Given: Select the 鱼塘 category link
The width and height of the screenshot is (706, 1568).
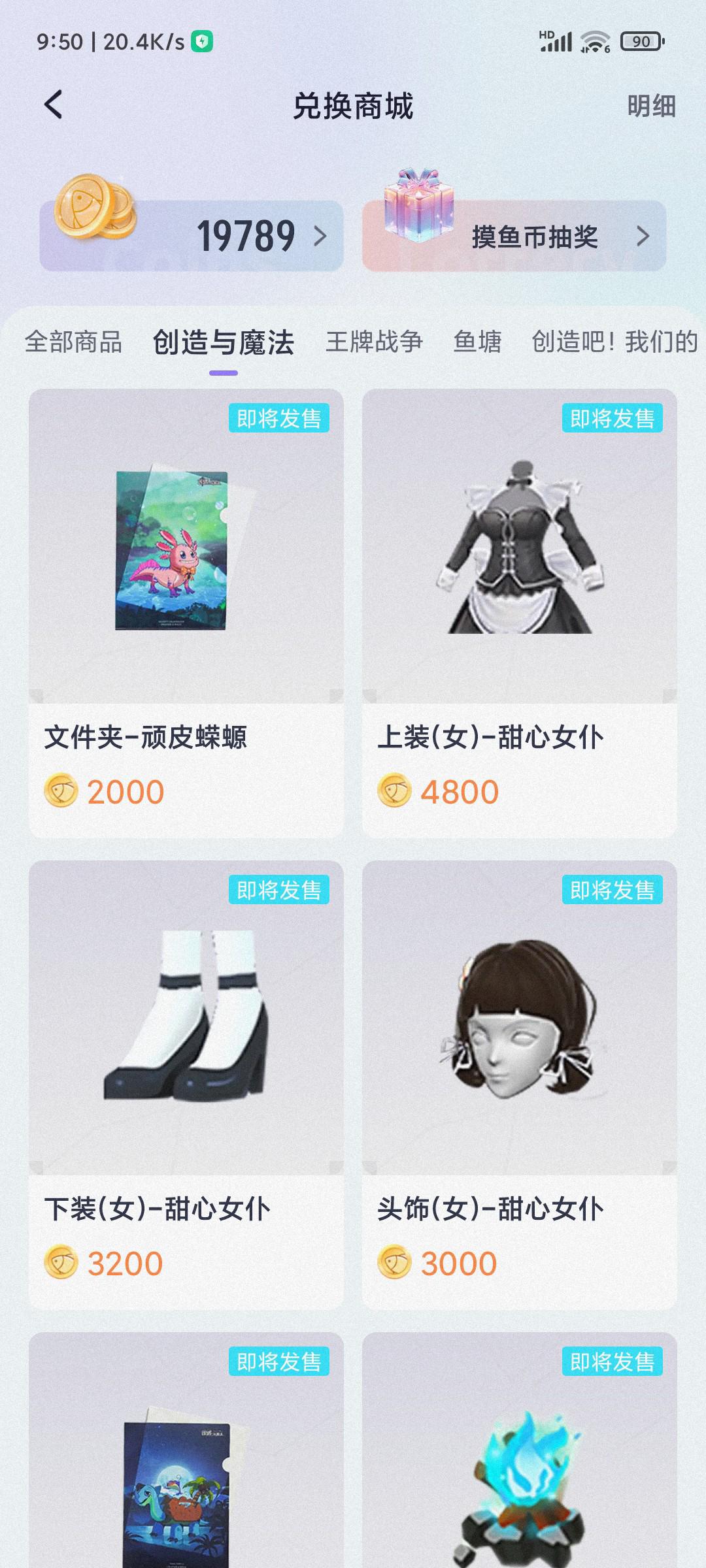Looking at the screenshot, I should [478, 341].
